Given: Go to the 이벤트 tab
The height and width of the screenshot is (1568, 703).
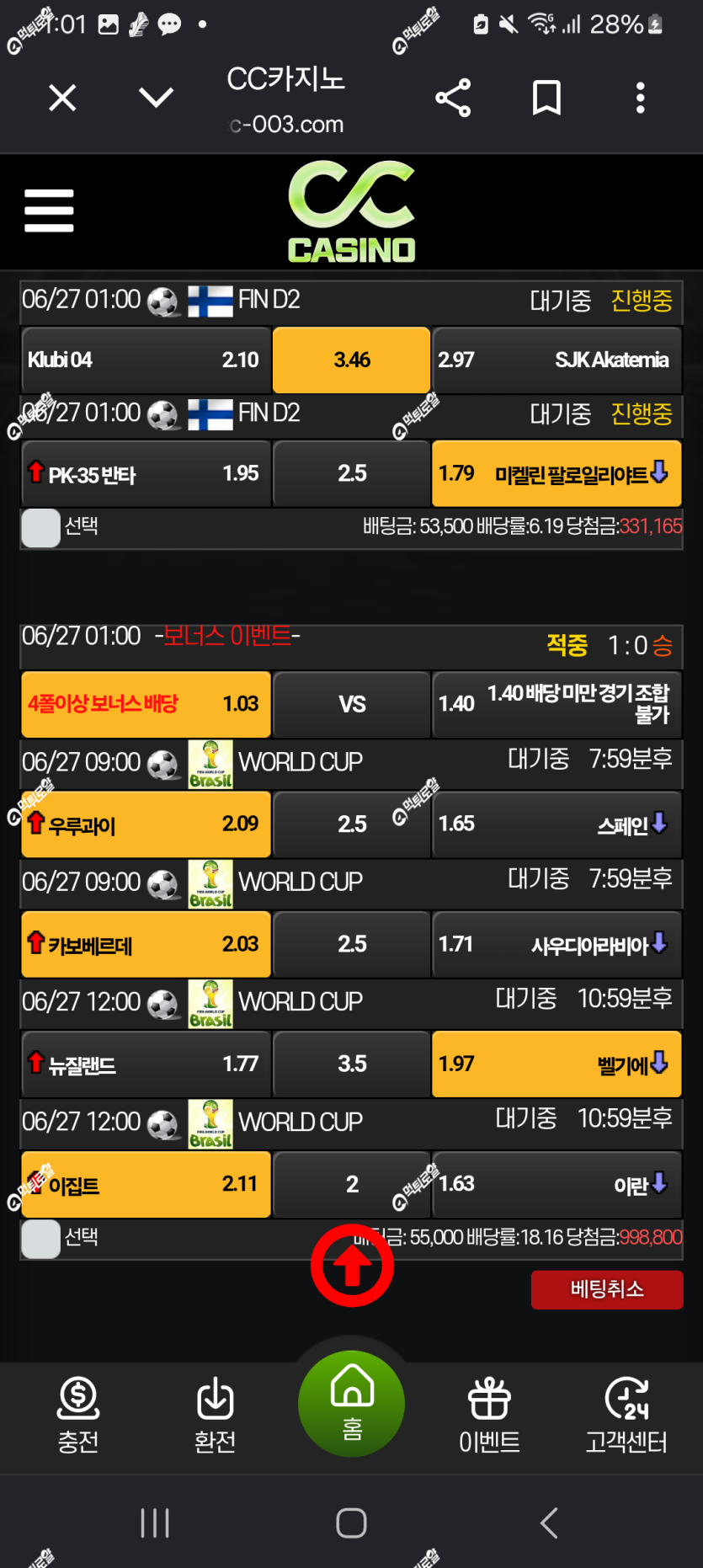Looking at the screenshot, I should coord(489,1415).
